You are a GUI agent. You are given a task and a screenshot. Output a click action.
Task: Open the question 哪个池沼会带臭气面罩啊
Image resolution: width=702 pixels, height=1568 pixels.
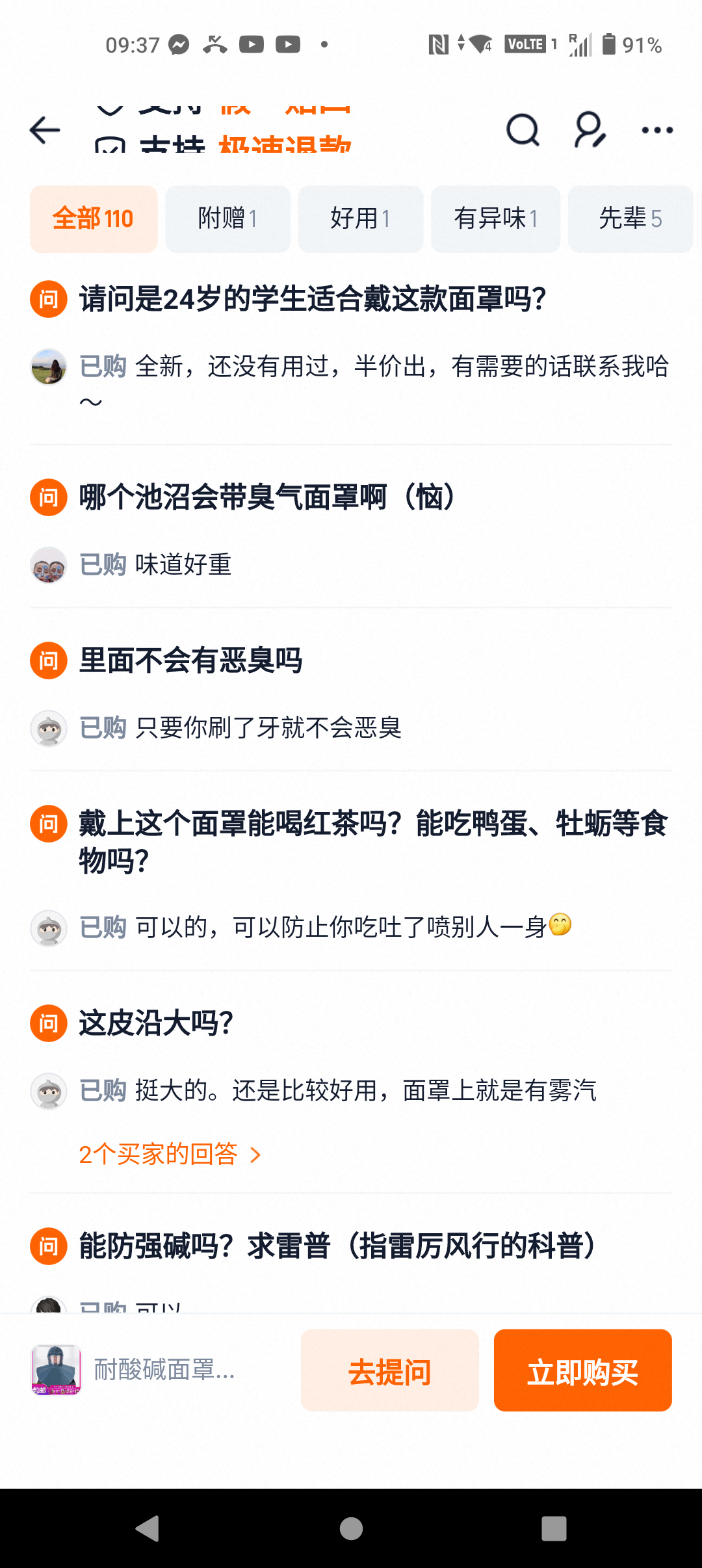tap(266, 498)
